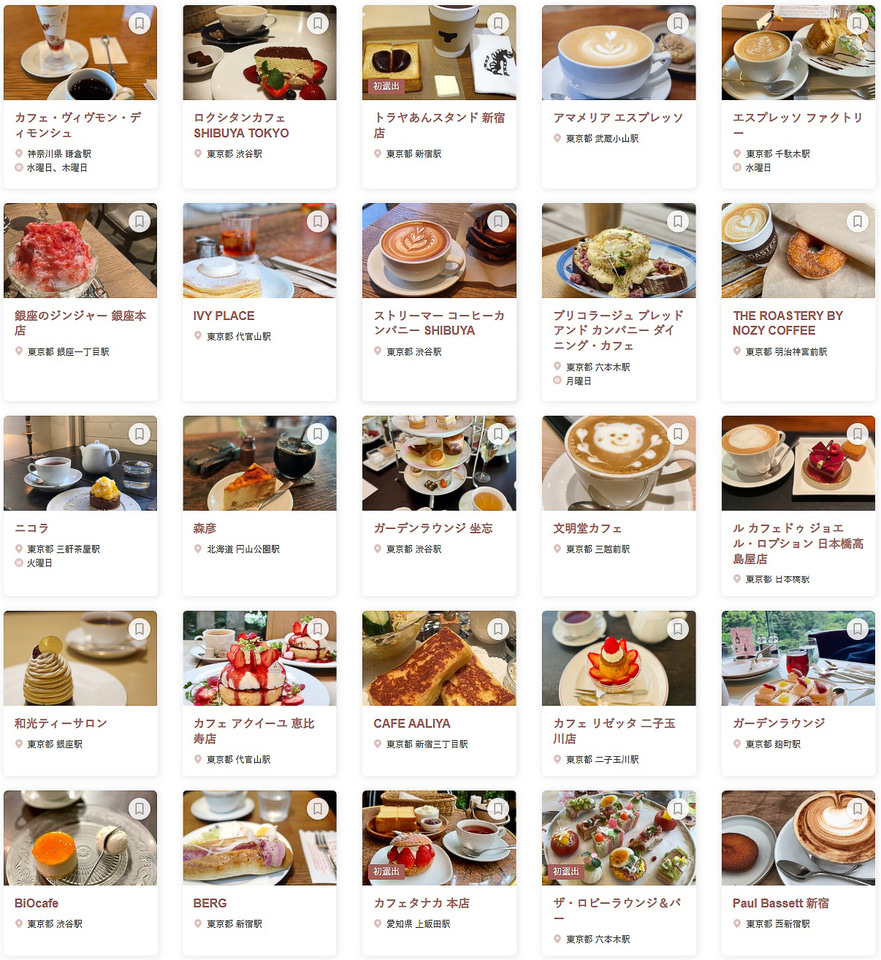Click the bookmark icon on カフェ・ヴィヴモン・ディモンシュ
This screenshot has height=960, width=881.
(139, 23)
